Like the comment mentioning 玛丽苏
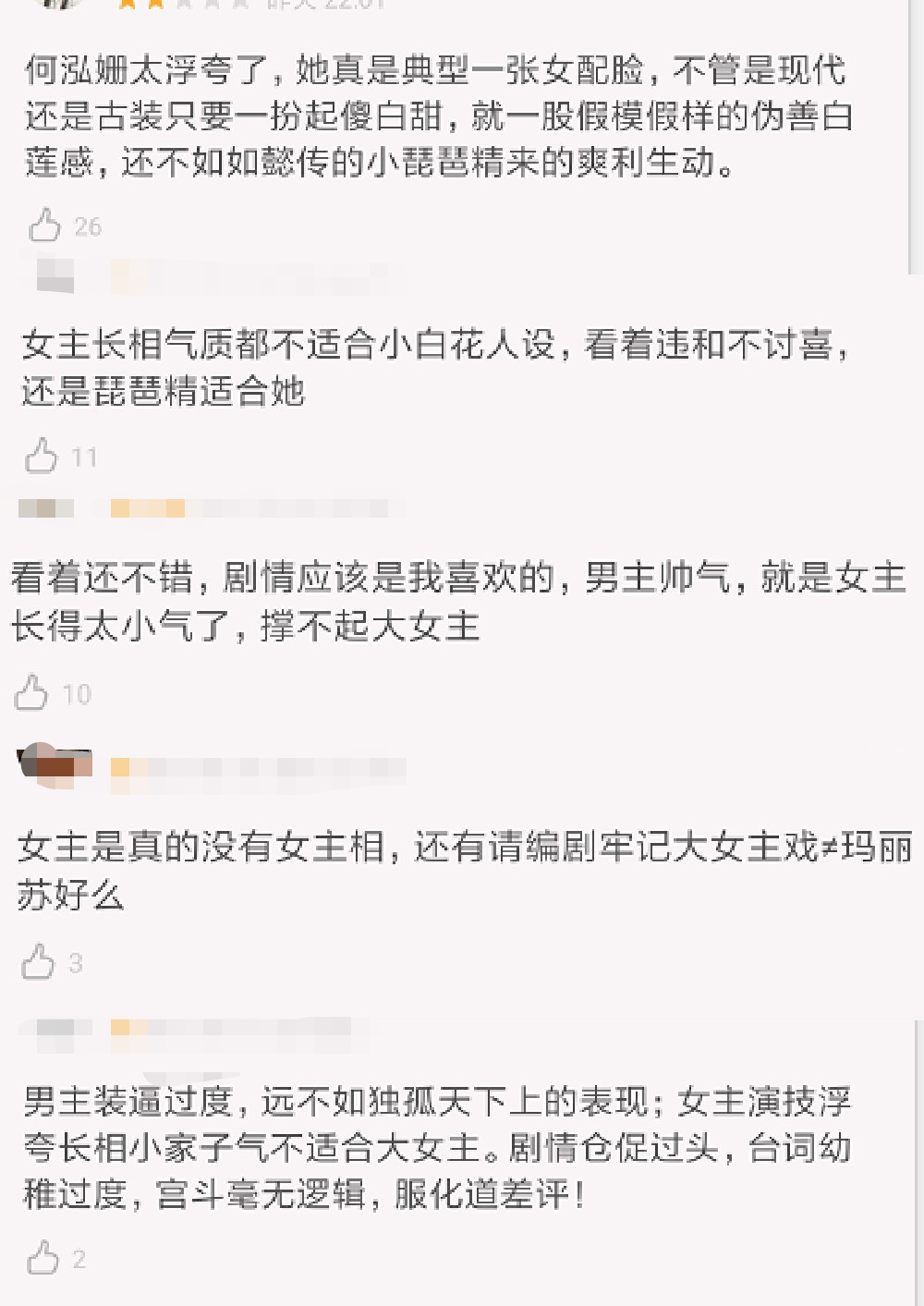This screenshot has width=924, height=1306. coord(38,962)
